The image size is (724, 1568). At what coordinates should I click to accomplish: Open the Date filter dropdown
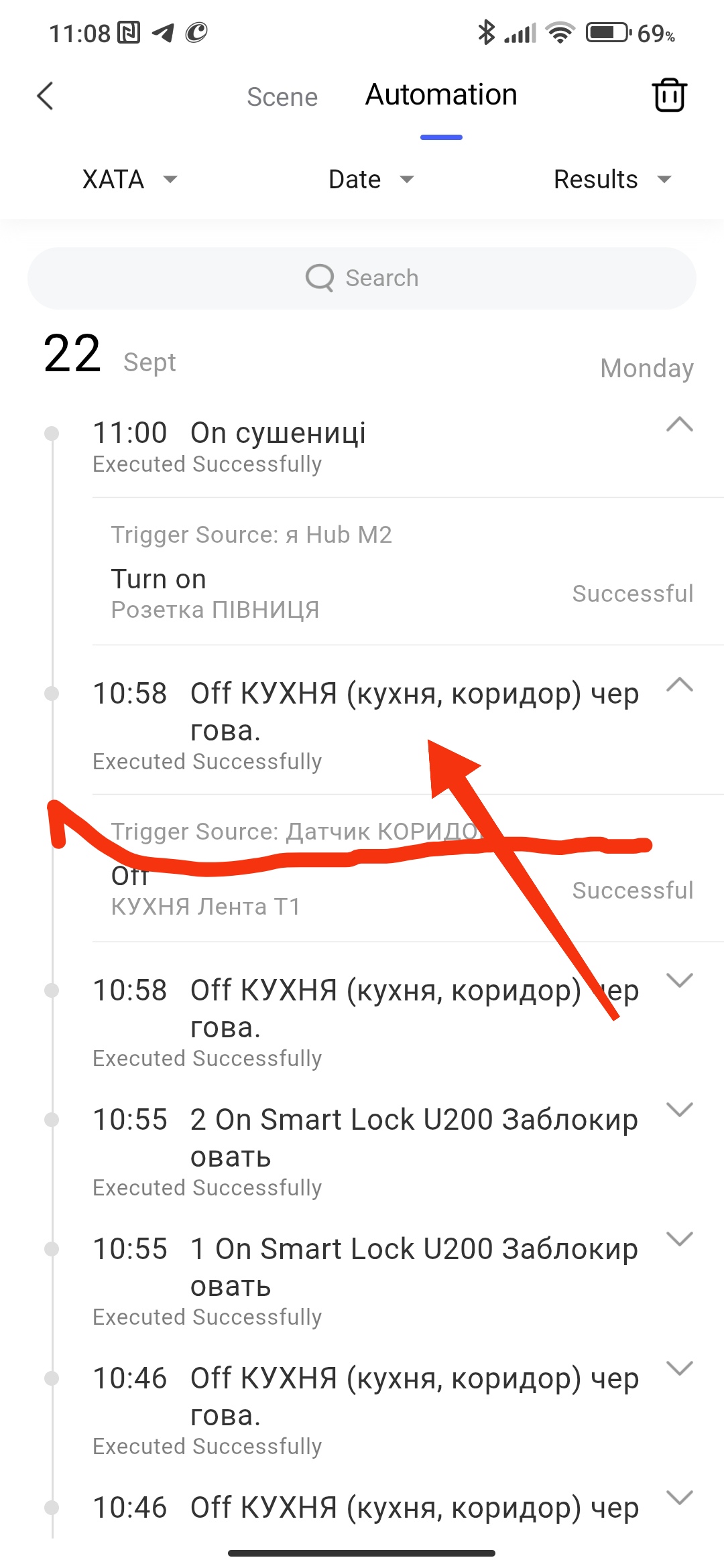[370, 180]
